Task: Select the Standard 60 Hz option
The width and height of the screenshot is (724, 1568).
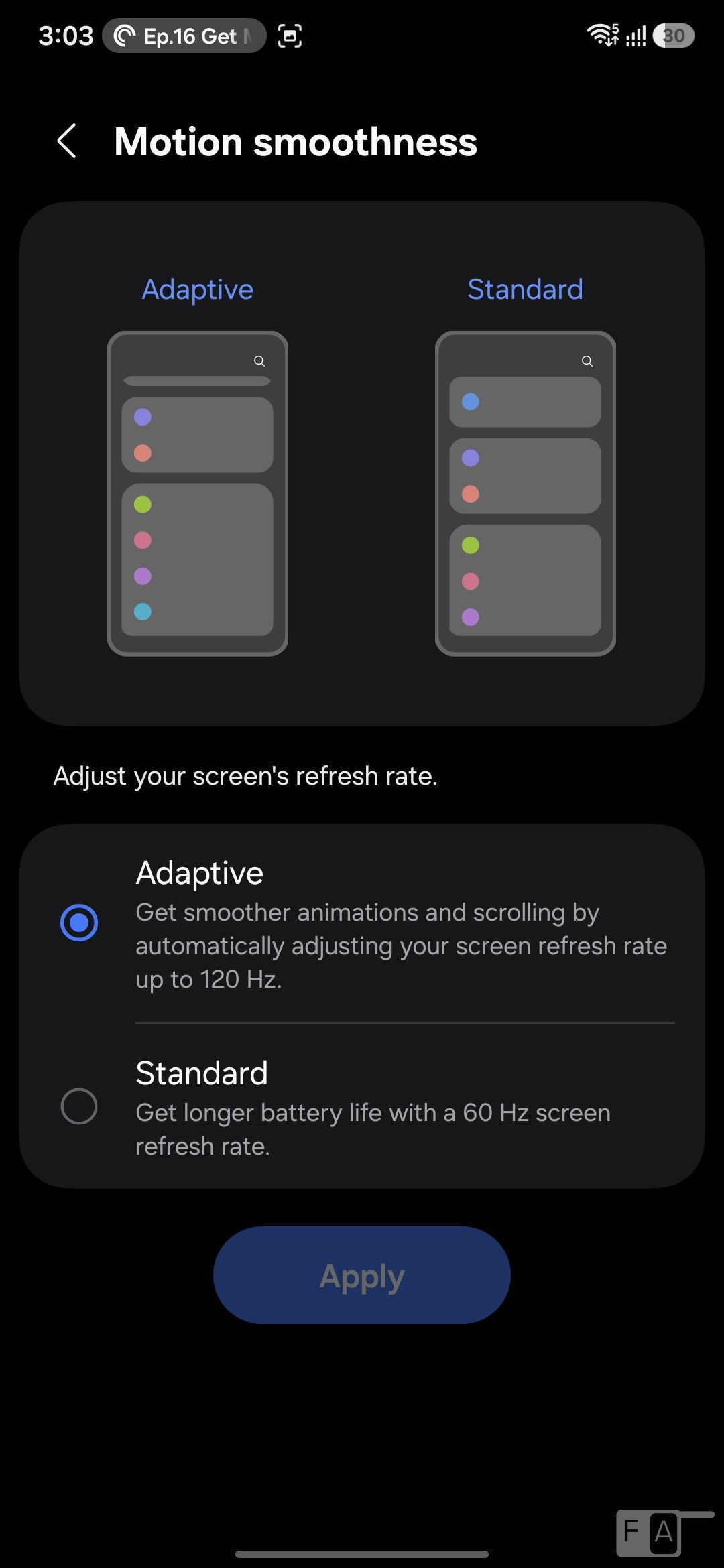Action: coord(79,1106)
